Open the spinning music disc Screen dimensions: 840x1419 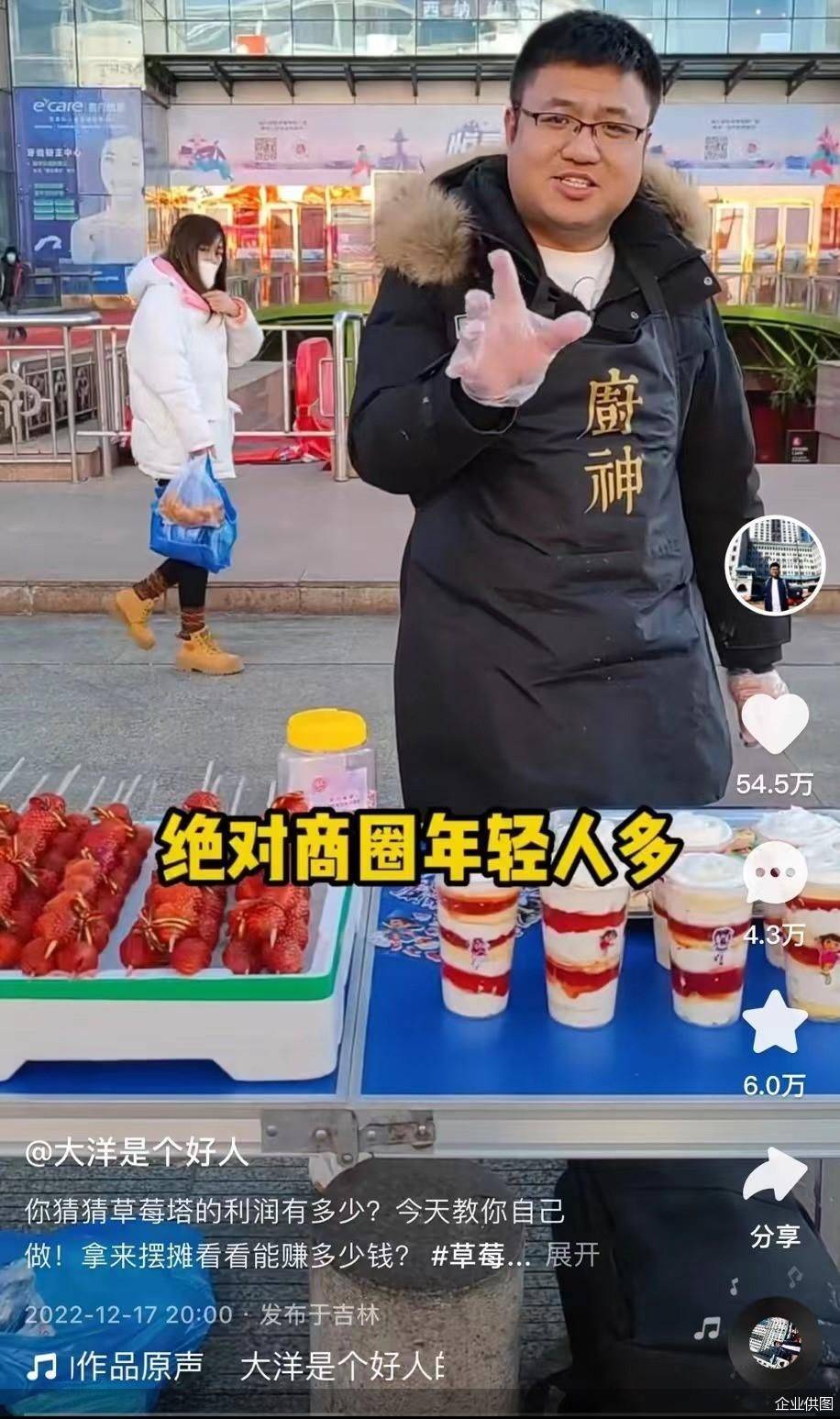775,1344
